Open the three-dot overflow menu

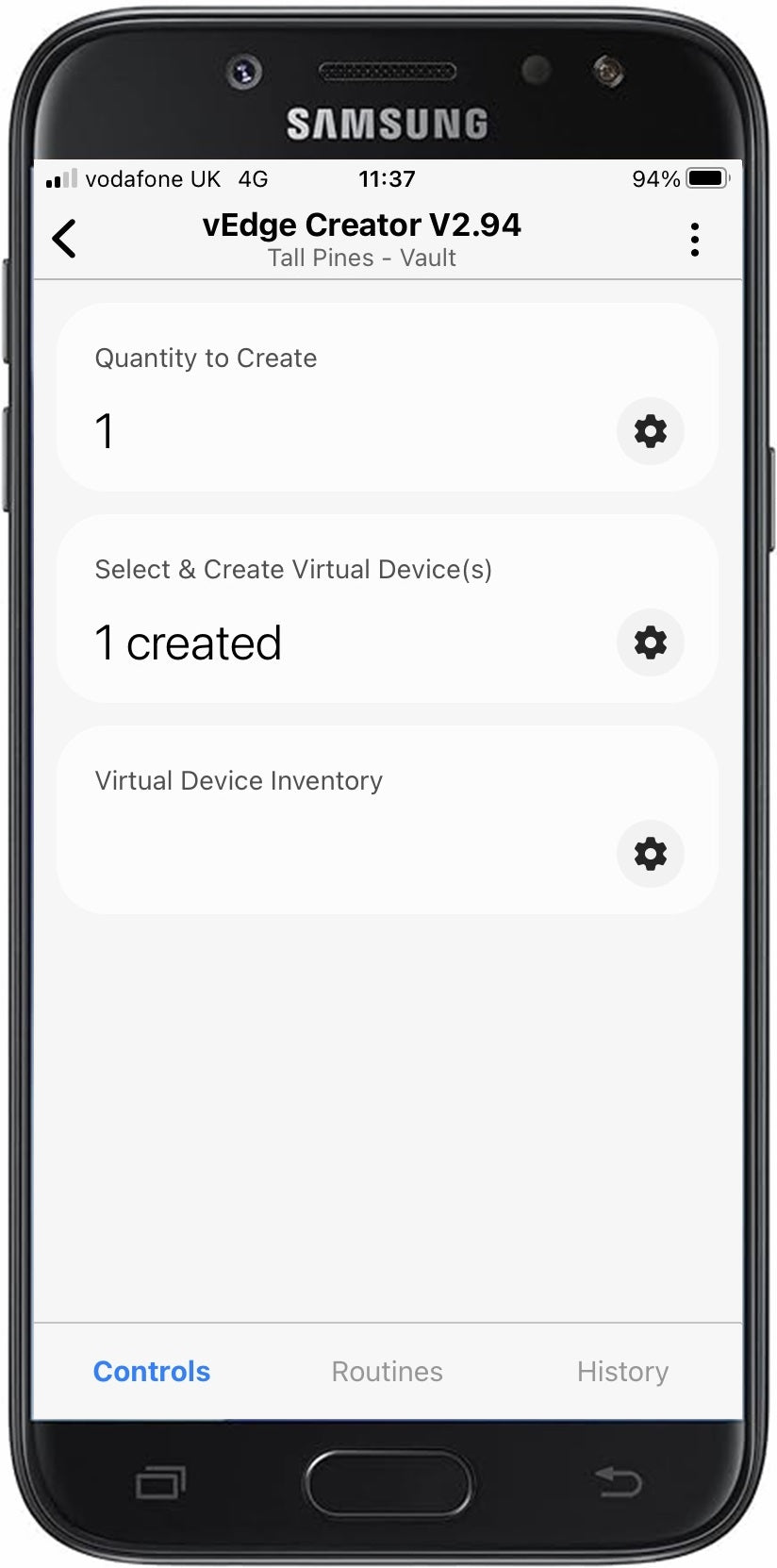(695, 240)
